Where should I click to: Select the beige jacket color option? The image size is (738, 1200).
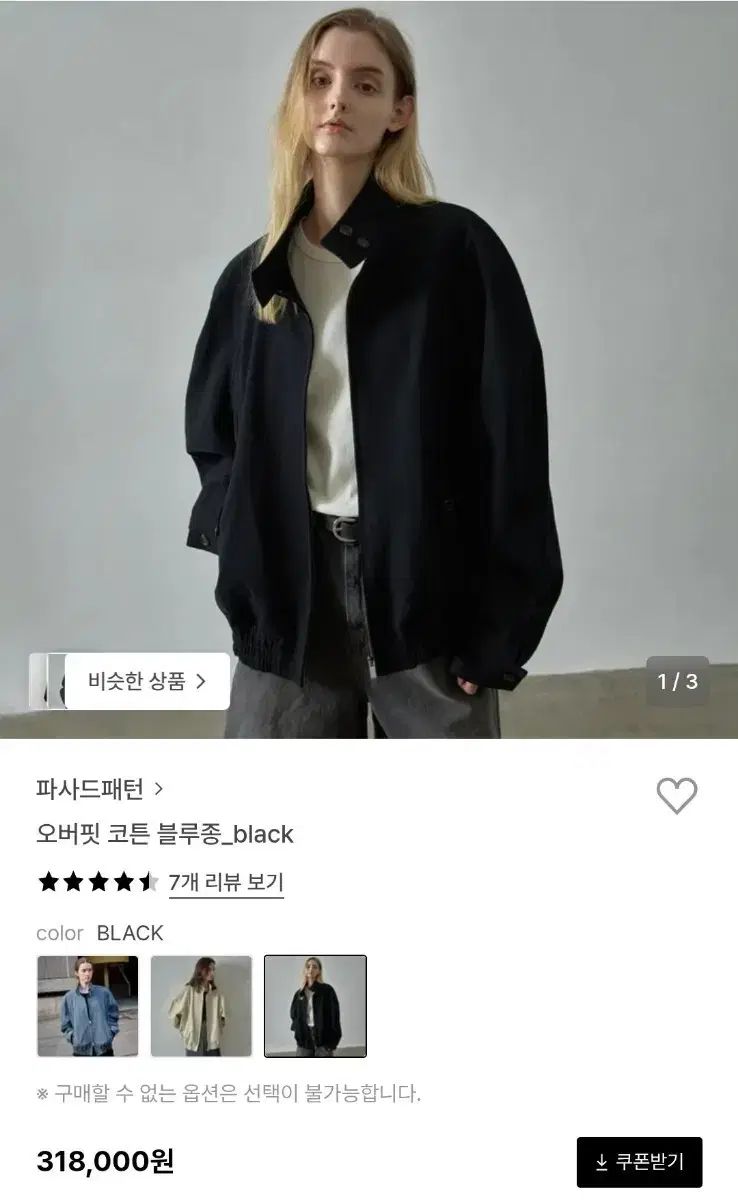click(x=201, y=1006)
